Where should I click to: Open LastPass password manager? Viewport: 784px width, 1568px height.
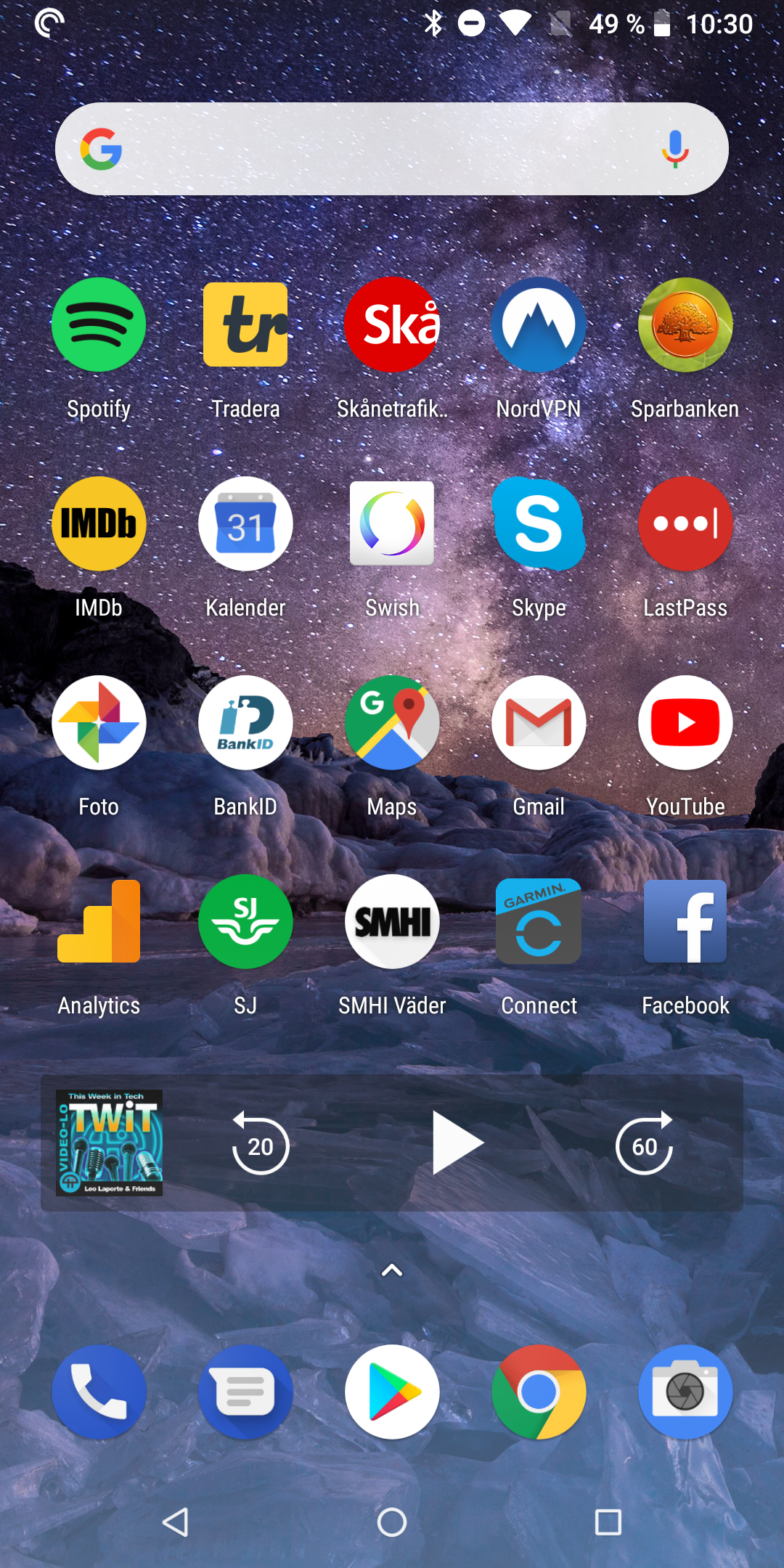click(685, 523)
